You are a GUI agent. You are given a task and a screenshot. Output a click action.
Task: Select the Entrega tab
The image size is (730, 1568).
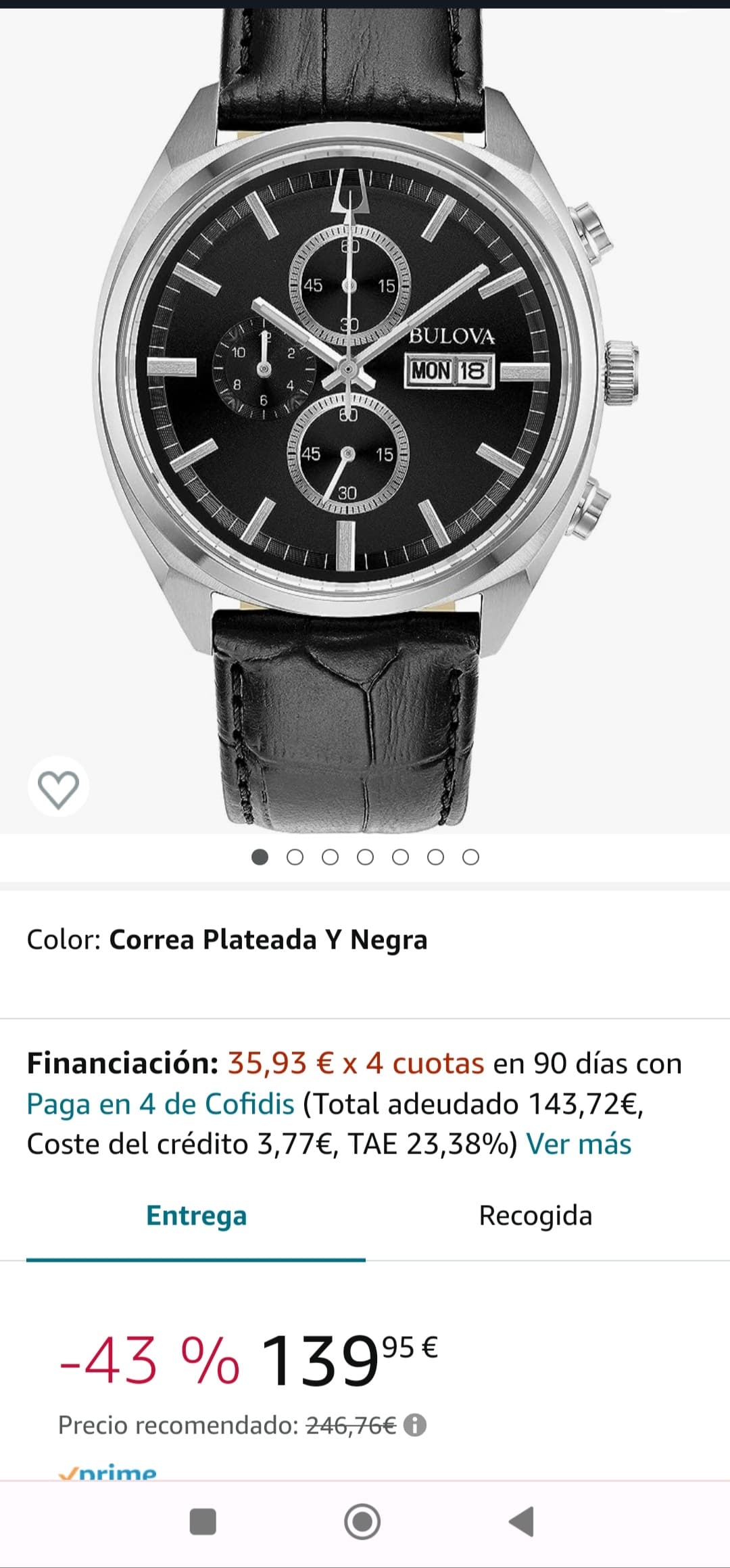(x=196, y=1216)
